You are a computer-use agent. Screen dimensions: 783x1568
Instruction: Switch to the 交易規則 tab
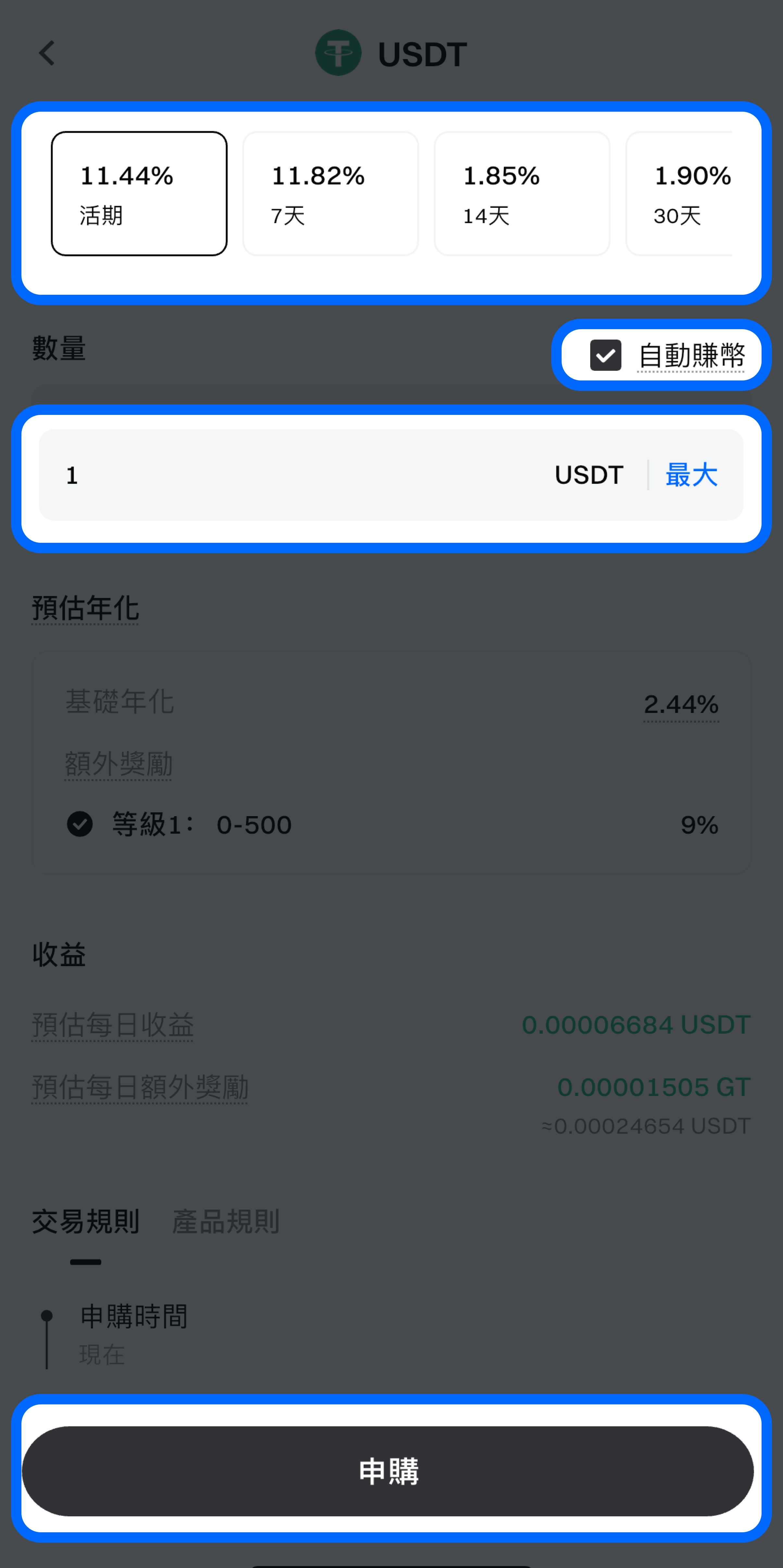click(x=85, y=1222)
